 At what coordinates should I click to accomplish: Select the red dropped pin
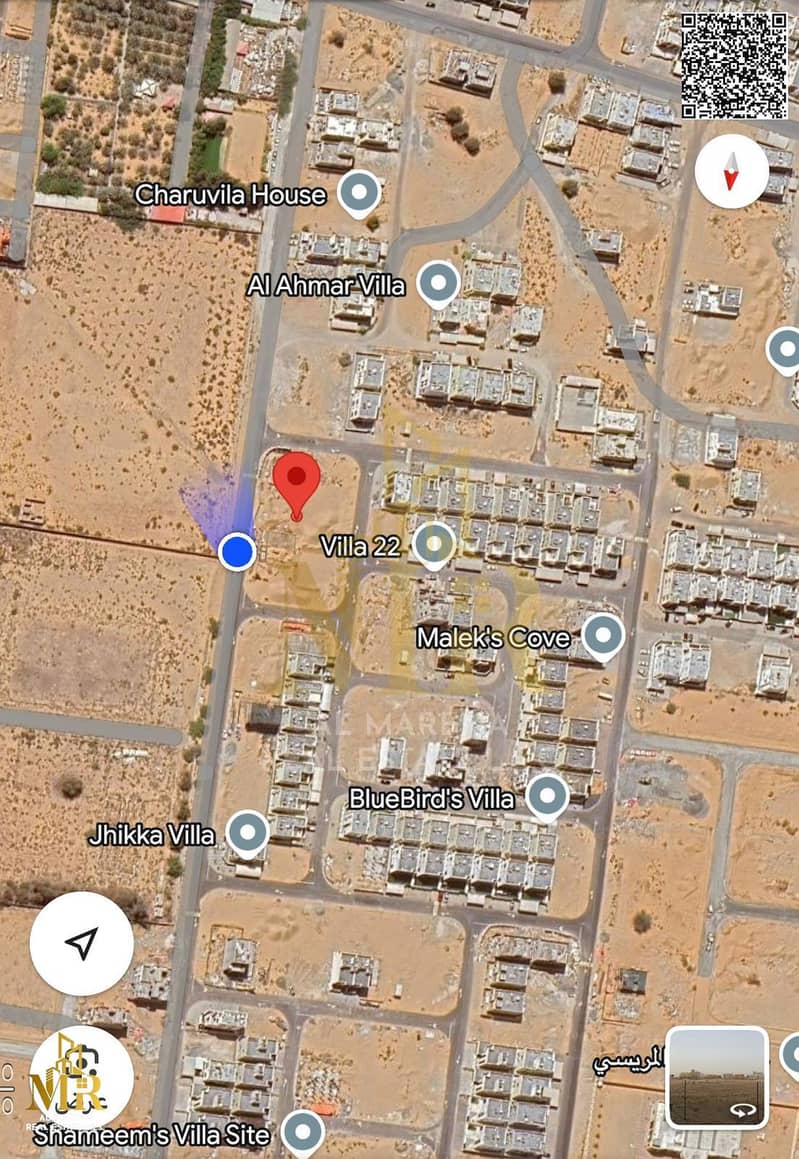tap(296, 480)
